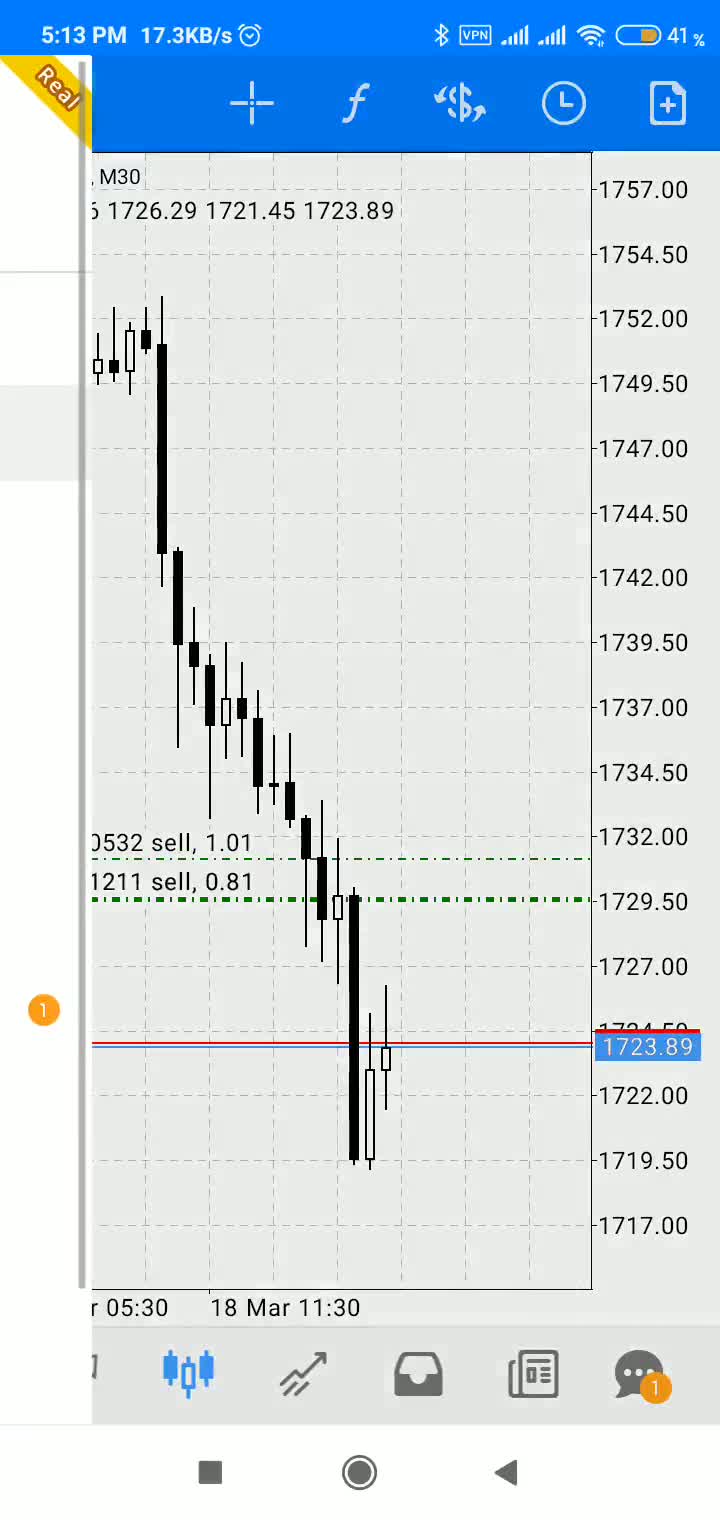Open the News tab
Screen dimensions: 720x1520
pyautogui.click(x=533, y=1372)
